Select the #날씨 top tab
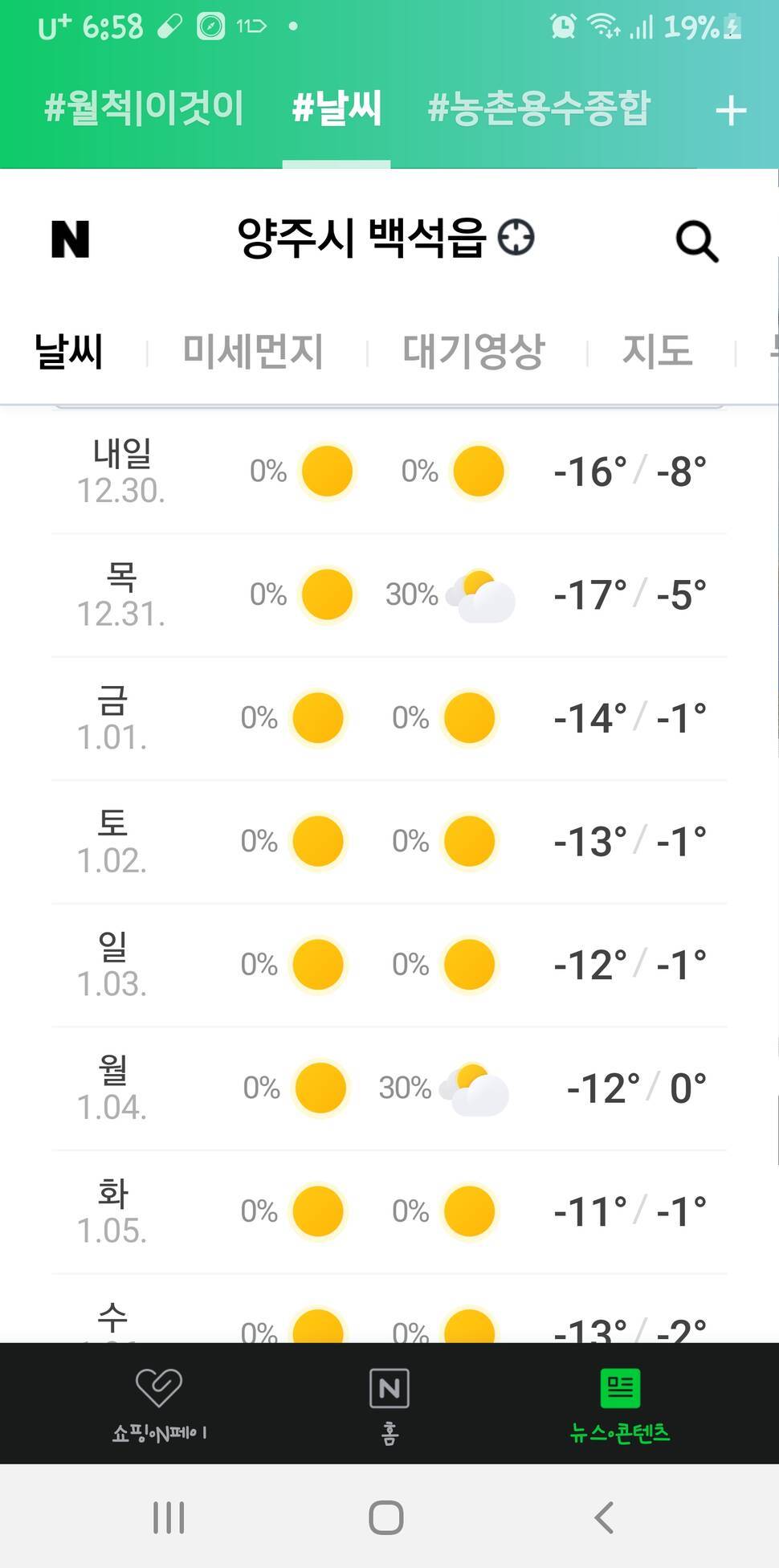779x1568 pixels. point(336,108)
